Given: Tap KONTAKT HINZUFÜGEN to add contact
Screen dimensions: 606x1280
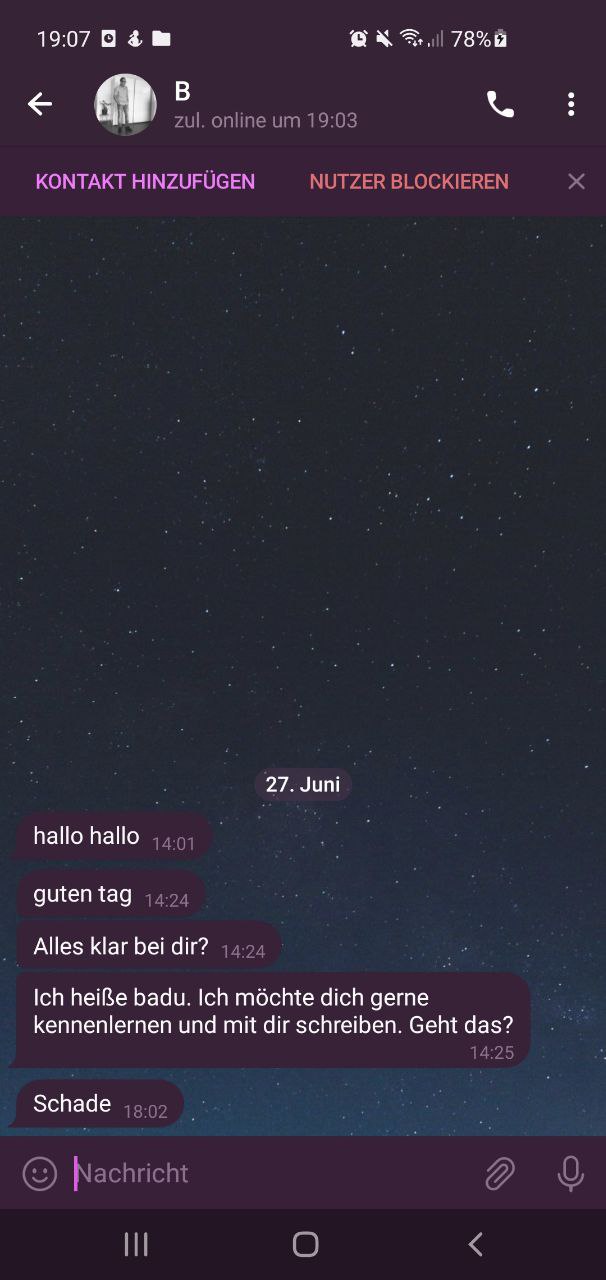Looking at the screenshot, I should click(145, 182).
